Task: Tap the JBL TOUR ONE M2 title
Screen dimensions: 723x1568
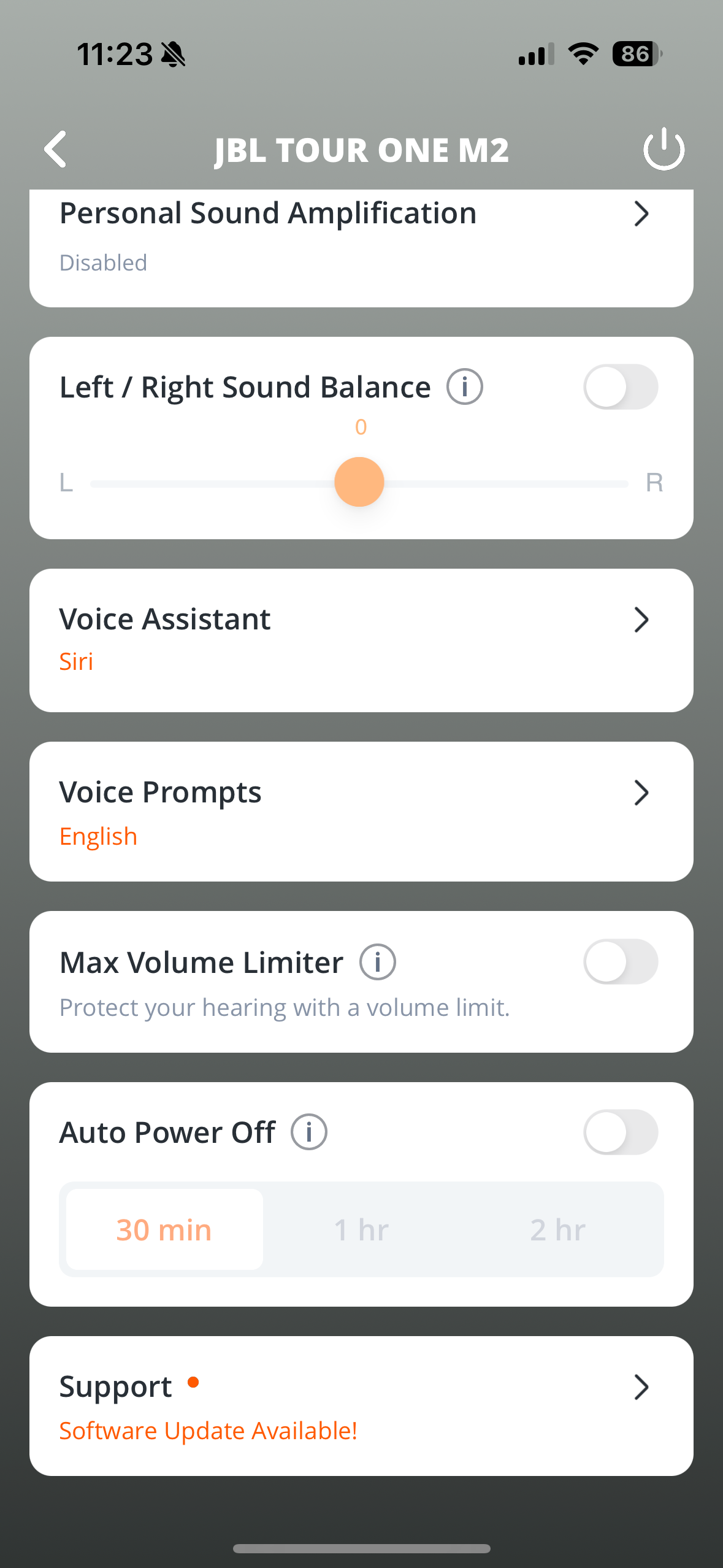Action: coord(362,149)
